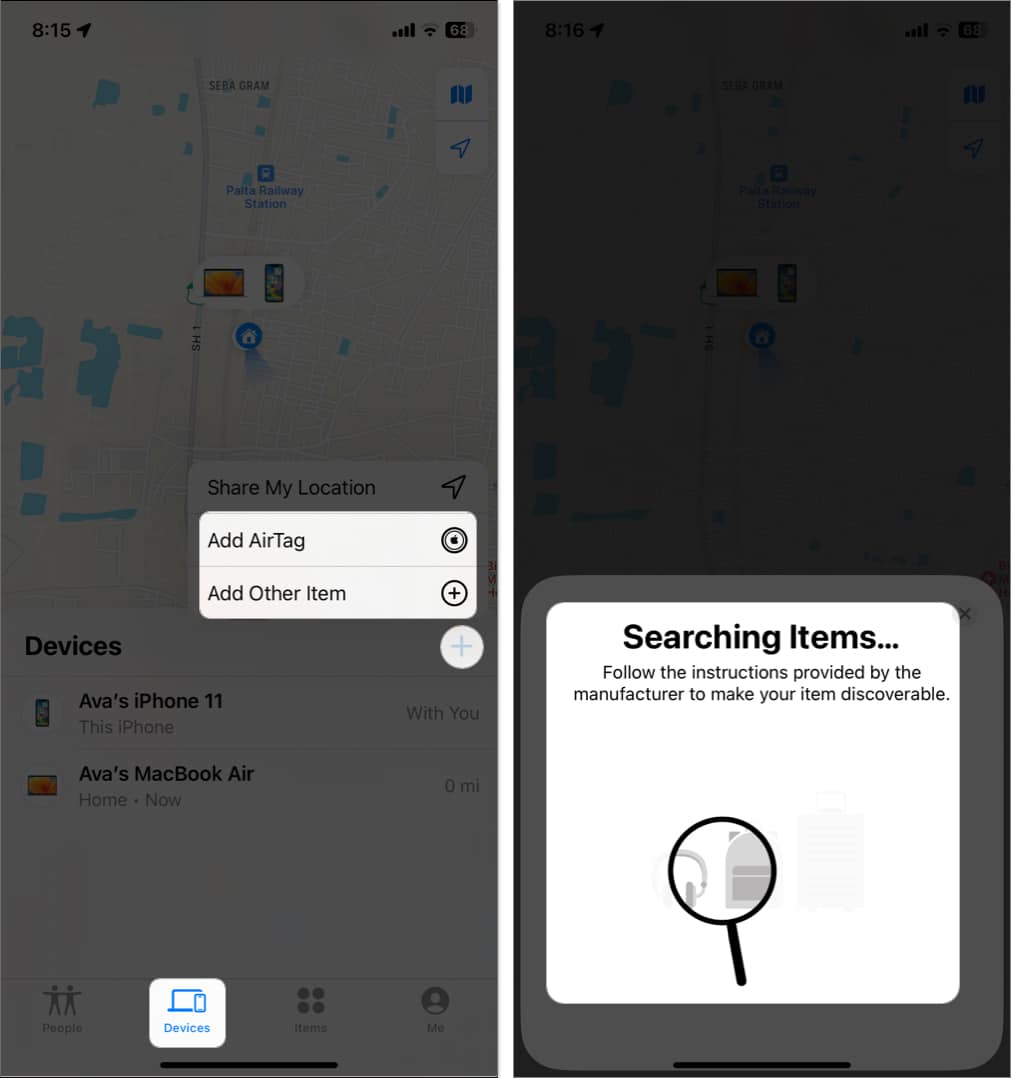Switch to the Items tab

310,1008
